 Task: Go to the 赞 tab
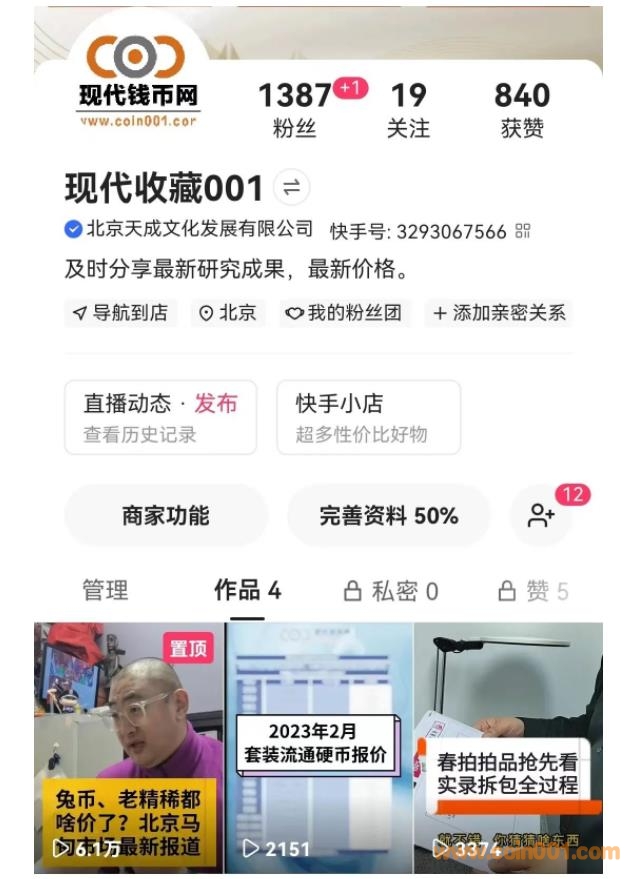534,590
